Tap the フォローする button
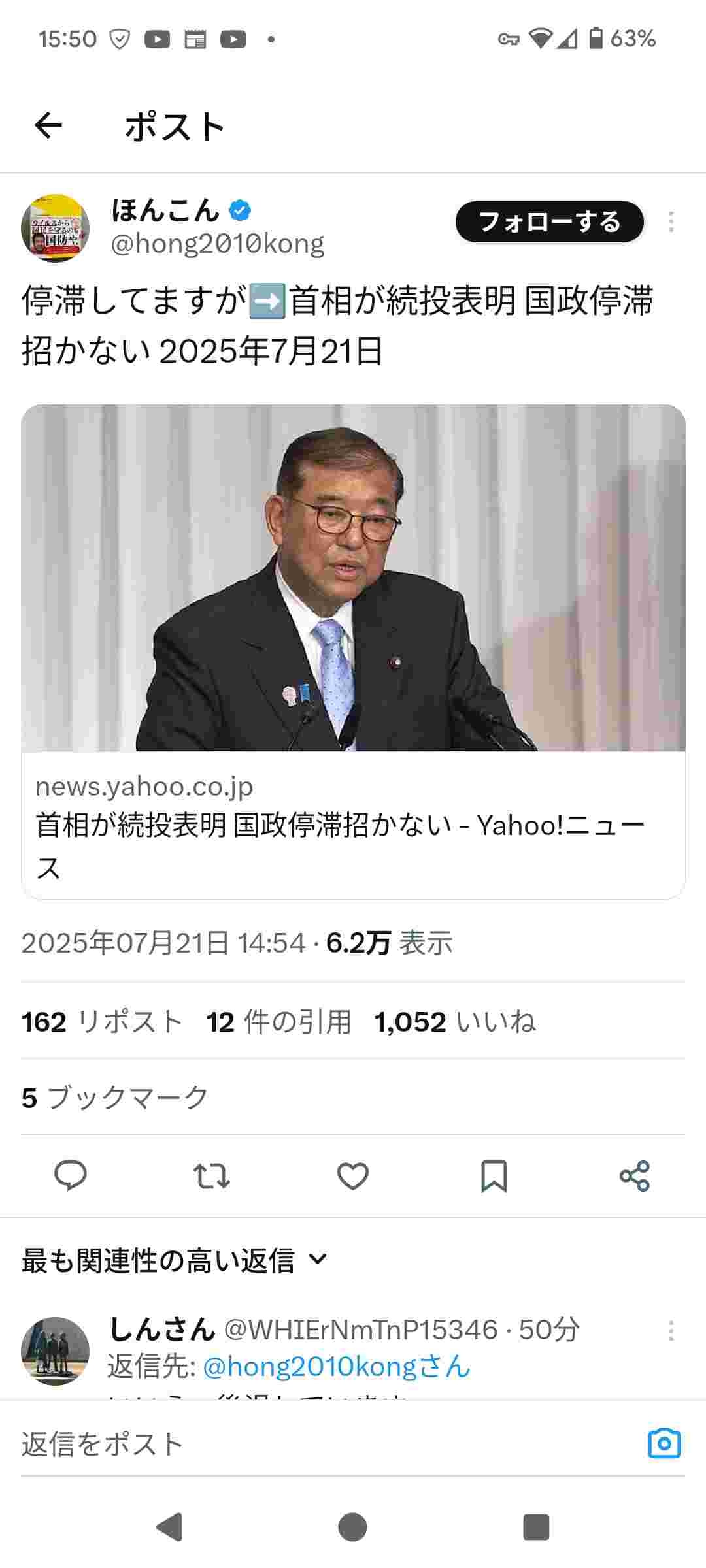This screenshot has width=706, height=1568. (549, 222)
